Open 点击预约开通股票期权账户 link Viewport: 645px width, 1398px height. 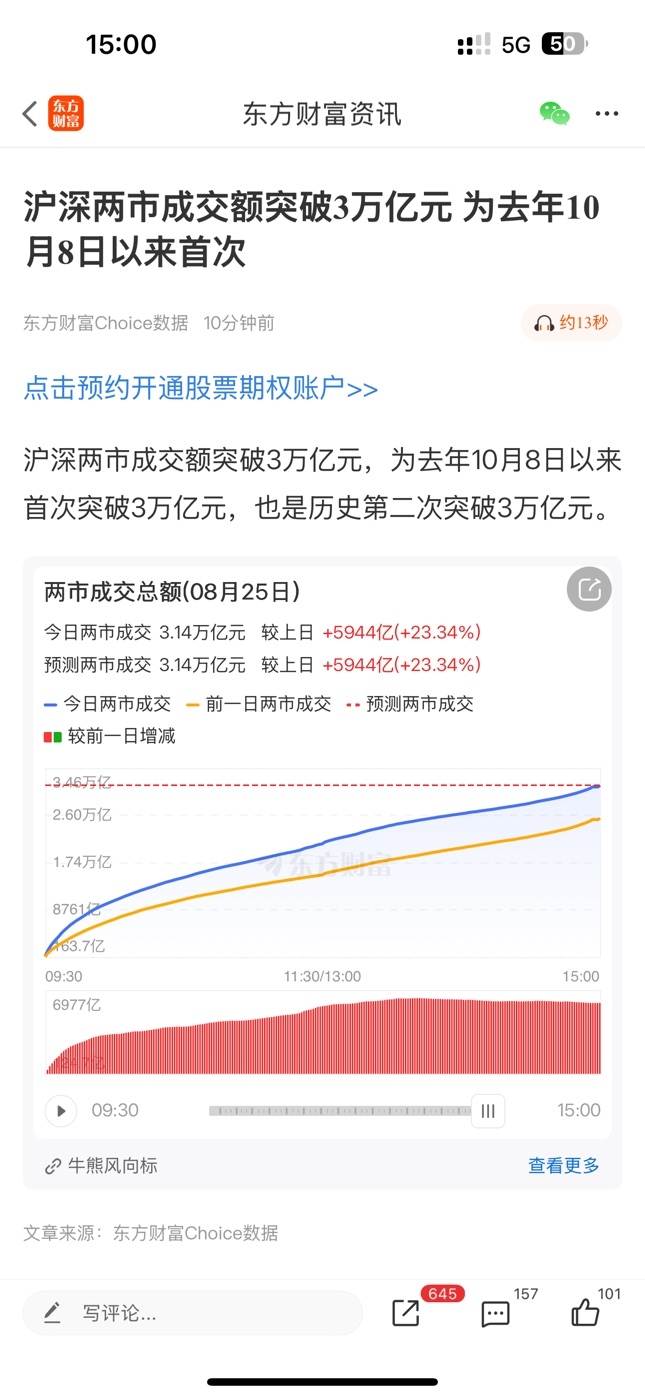201,389
